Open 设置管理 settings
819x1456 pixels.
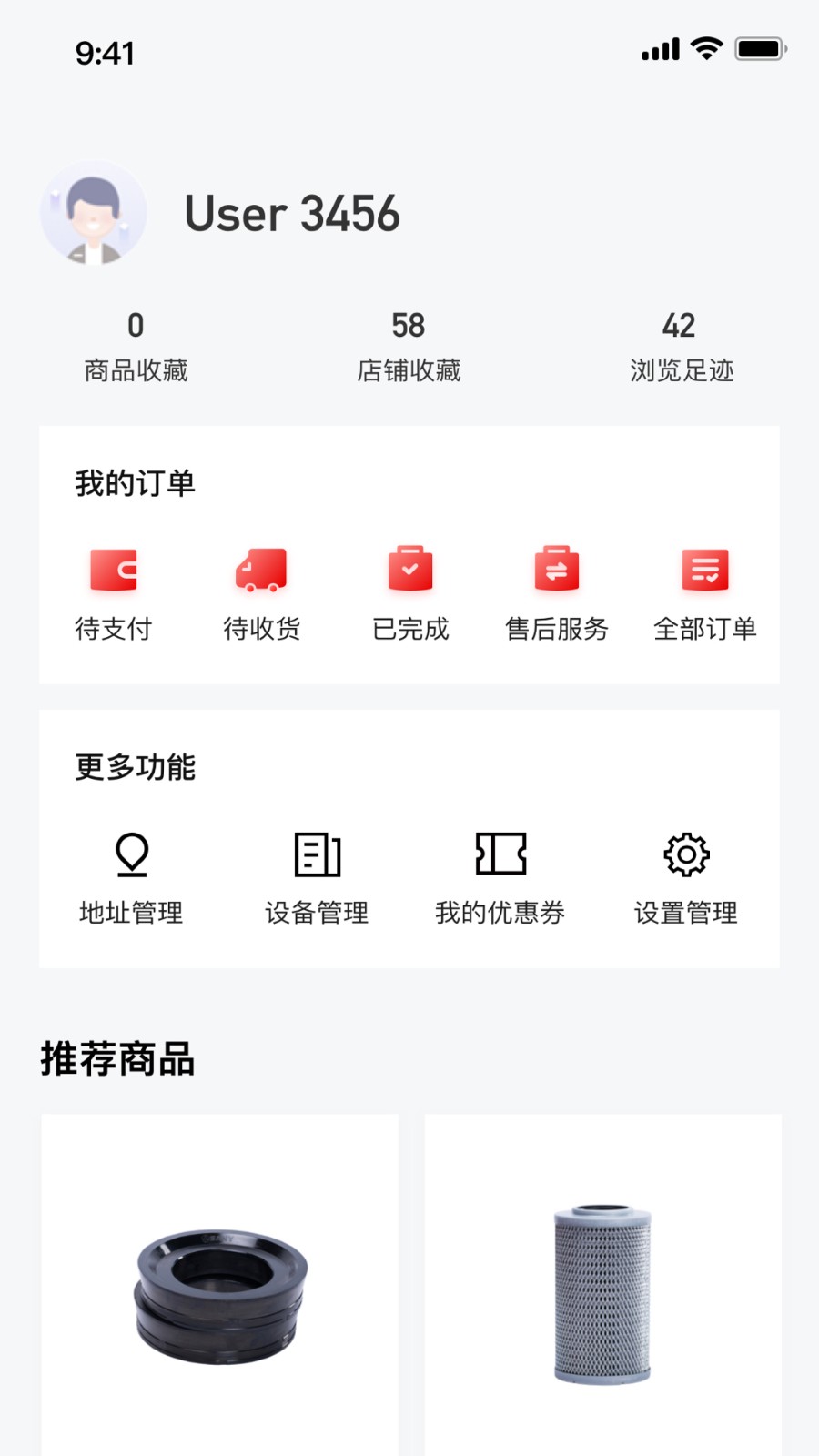click(x=686, y=875)
